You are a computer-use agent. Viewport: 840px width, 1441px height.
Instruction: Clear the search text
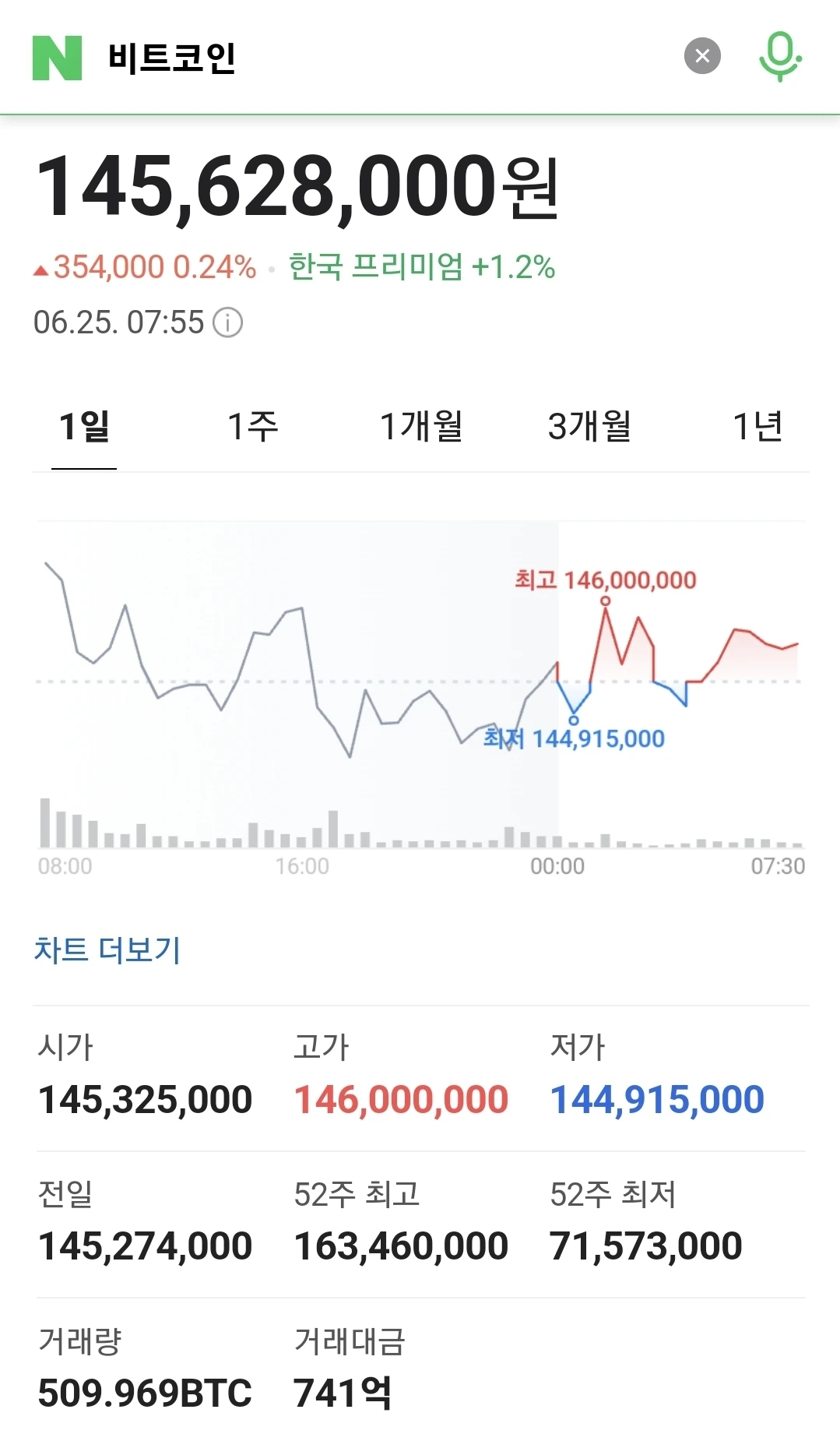point(702,56)
